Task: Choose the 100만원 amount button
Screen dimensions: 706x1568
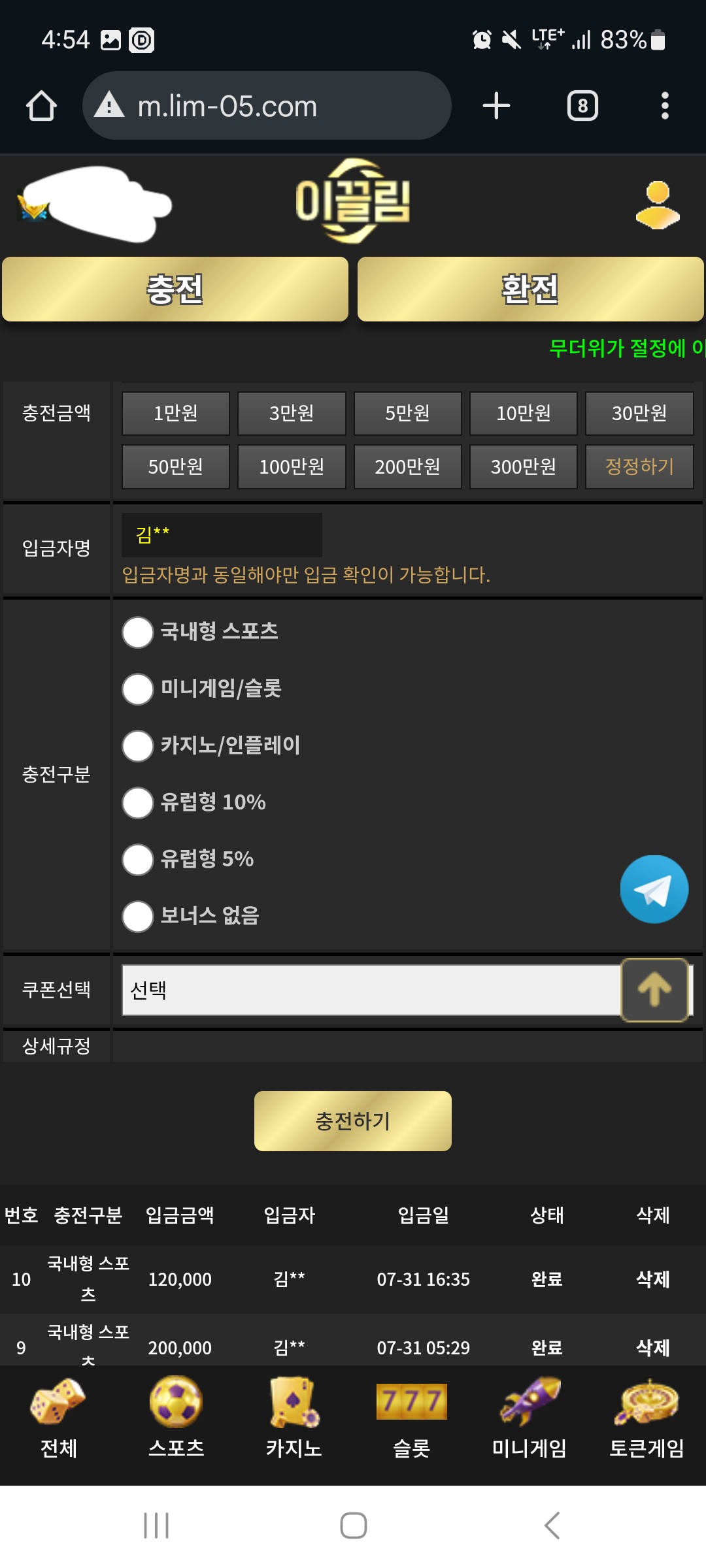Action: pyautogui.click(x=292, y=466)
